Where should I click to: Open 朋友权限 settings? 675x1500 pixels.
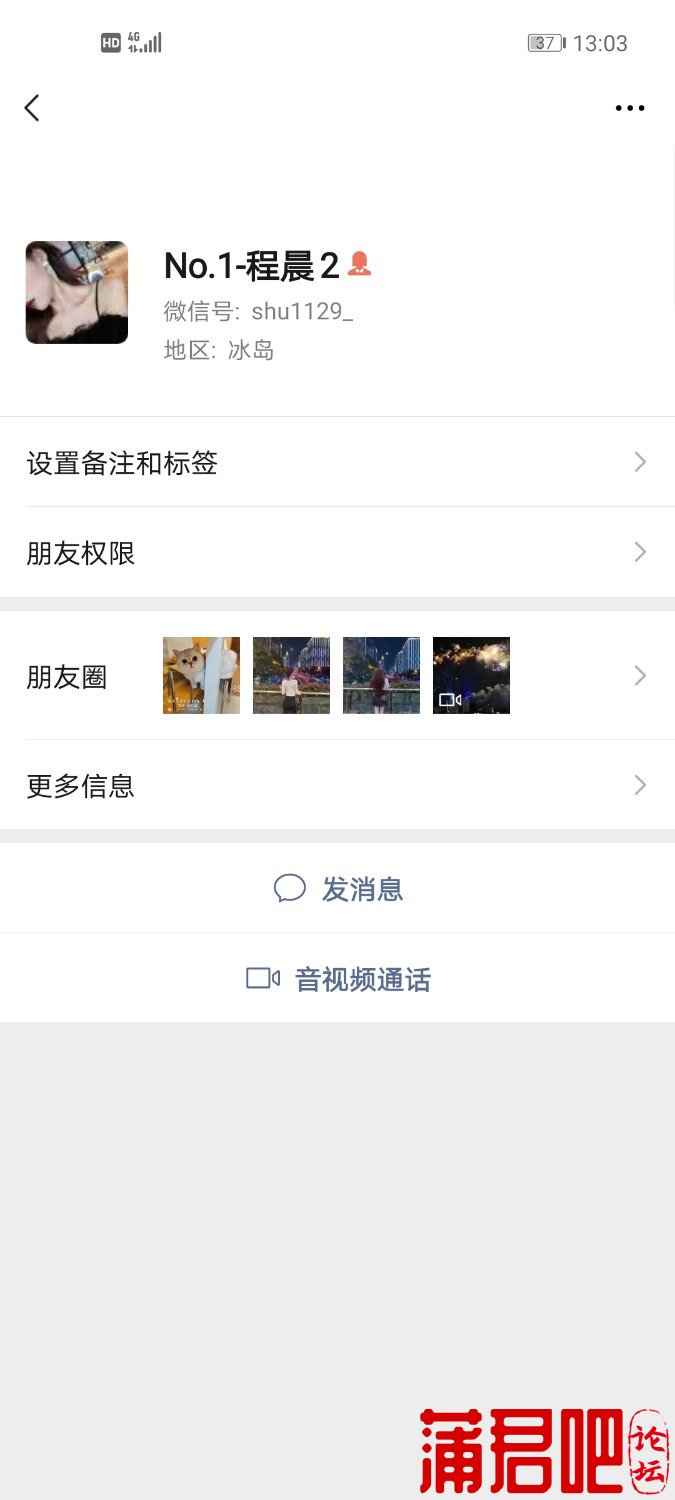(x=336, y=553)
